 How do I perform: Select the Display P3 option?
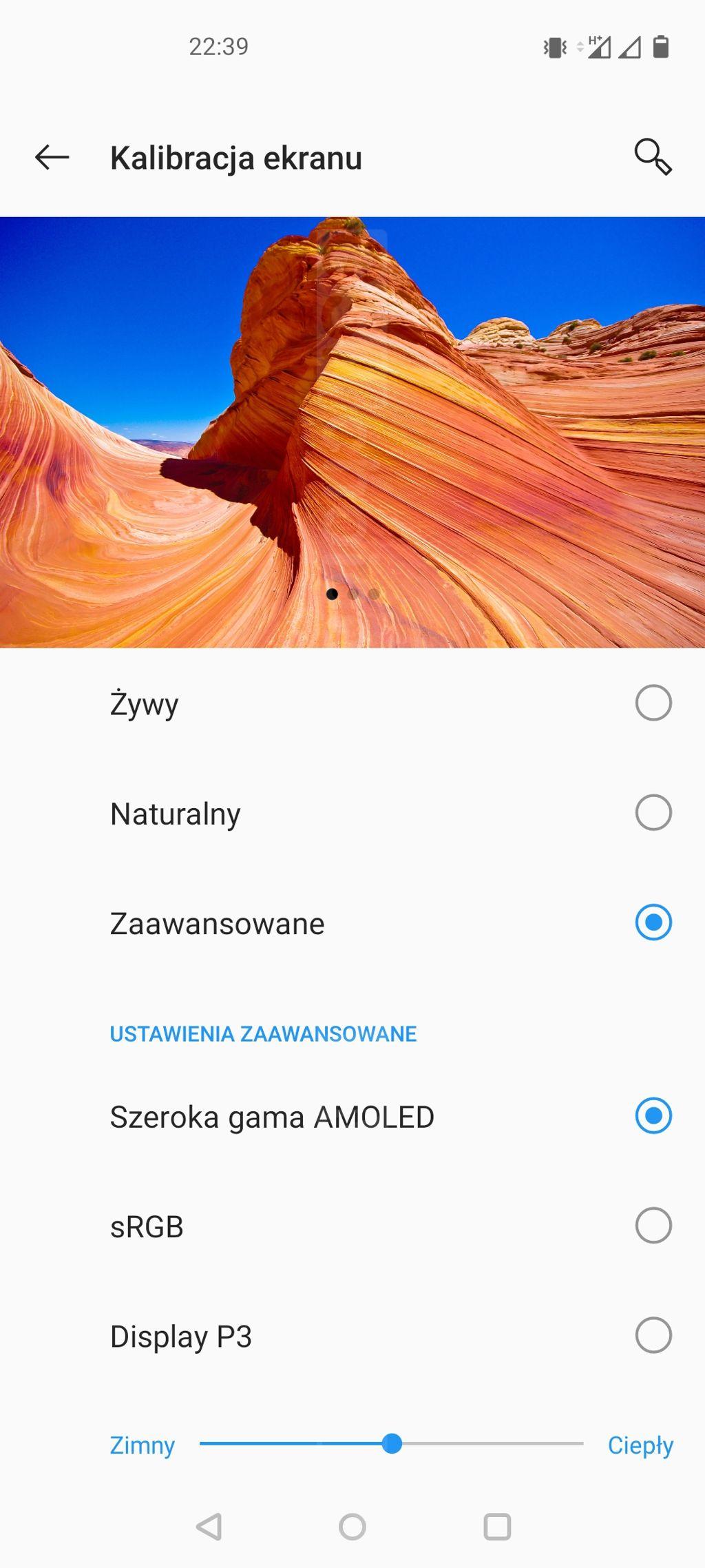[352, 1335]
